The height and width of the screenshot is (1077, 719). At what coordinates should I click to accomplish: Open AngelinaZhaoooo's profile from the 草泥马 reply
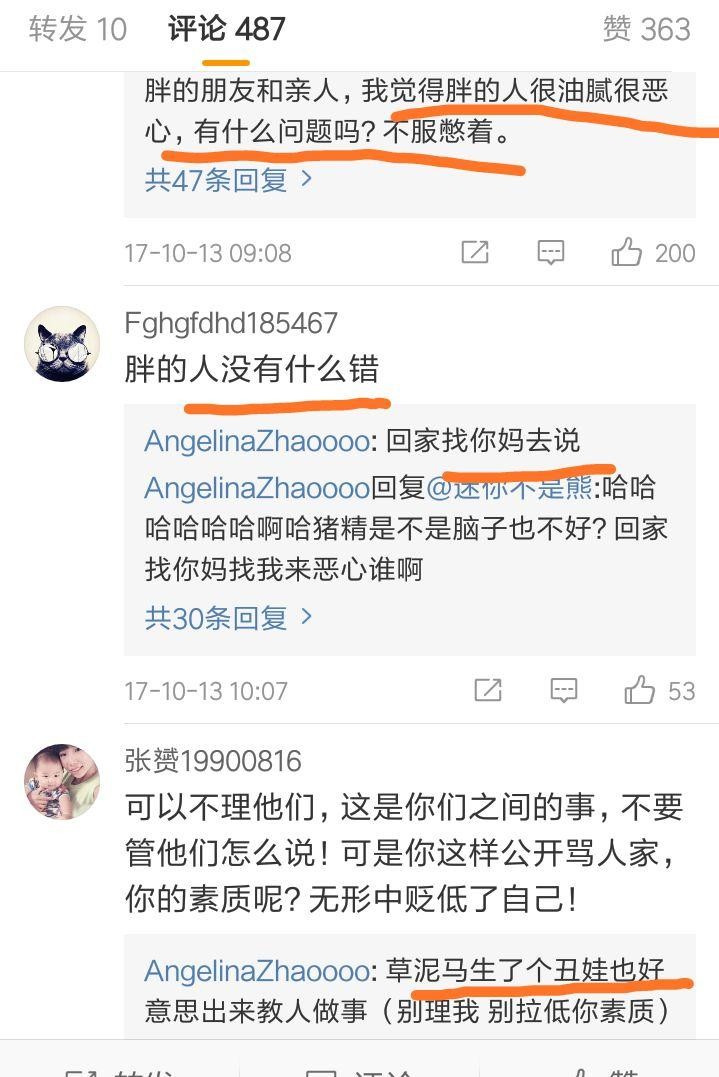tap(257, 972)
